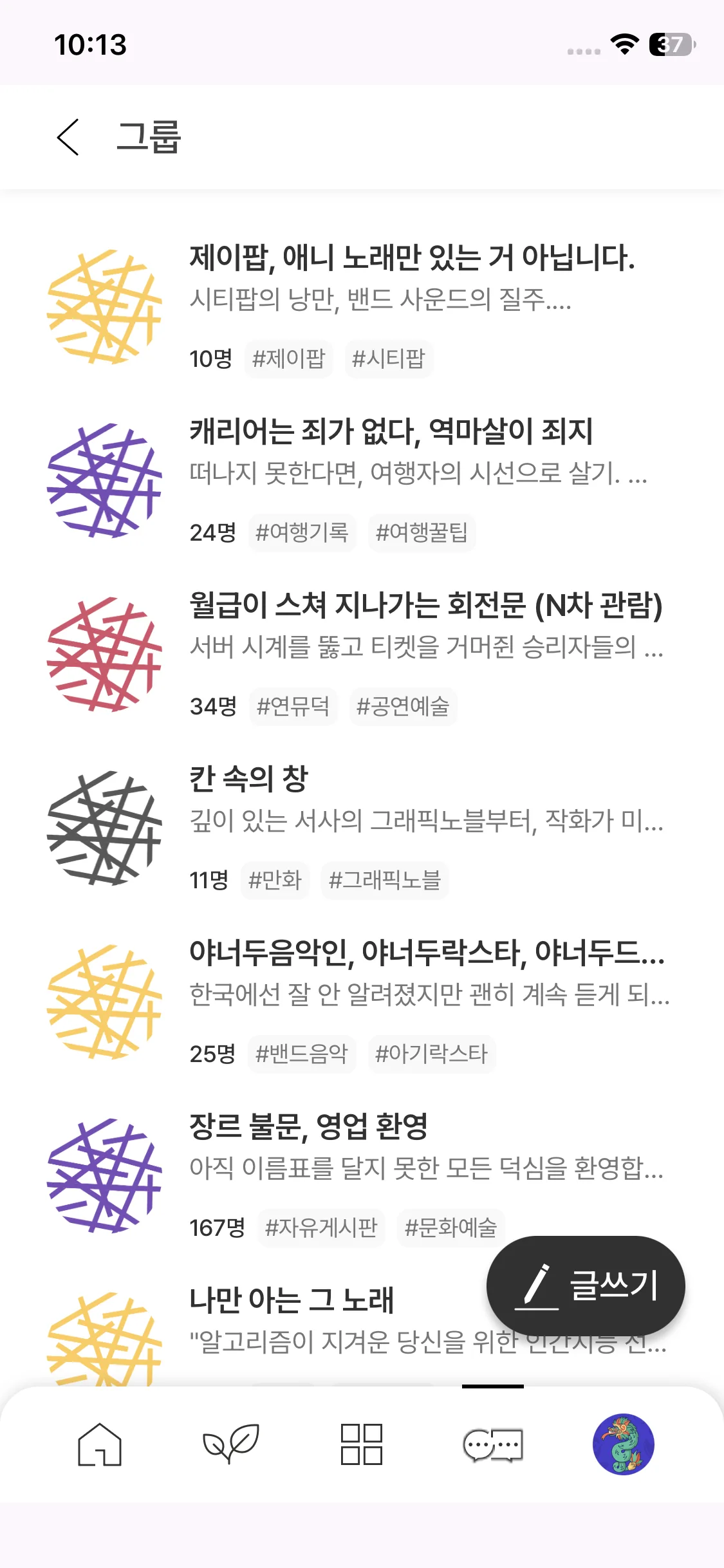This screenshot has width=724, height=1568.
Task: Open the 야너두음악인 group
Action: coord(425,953)
